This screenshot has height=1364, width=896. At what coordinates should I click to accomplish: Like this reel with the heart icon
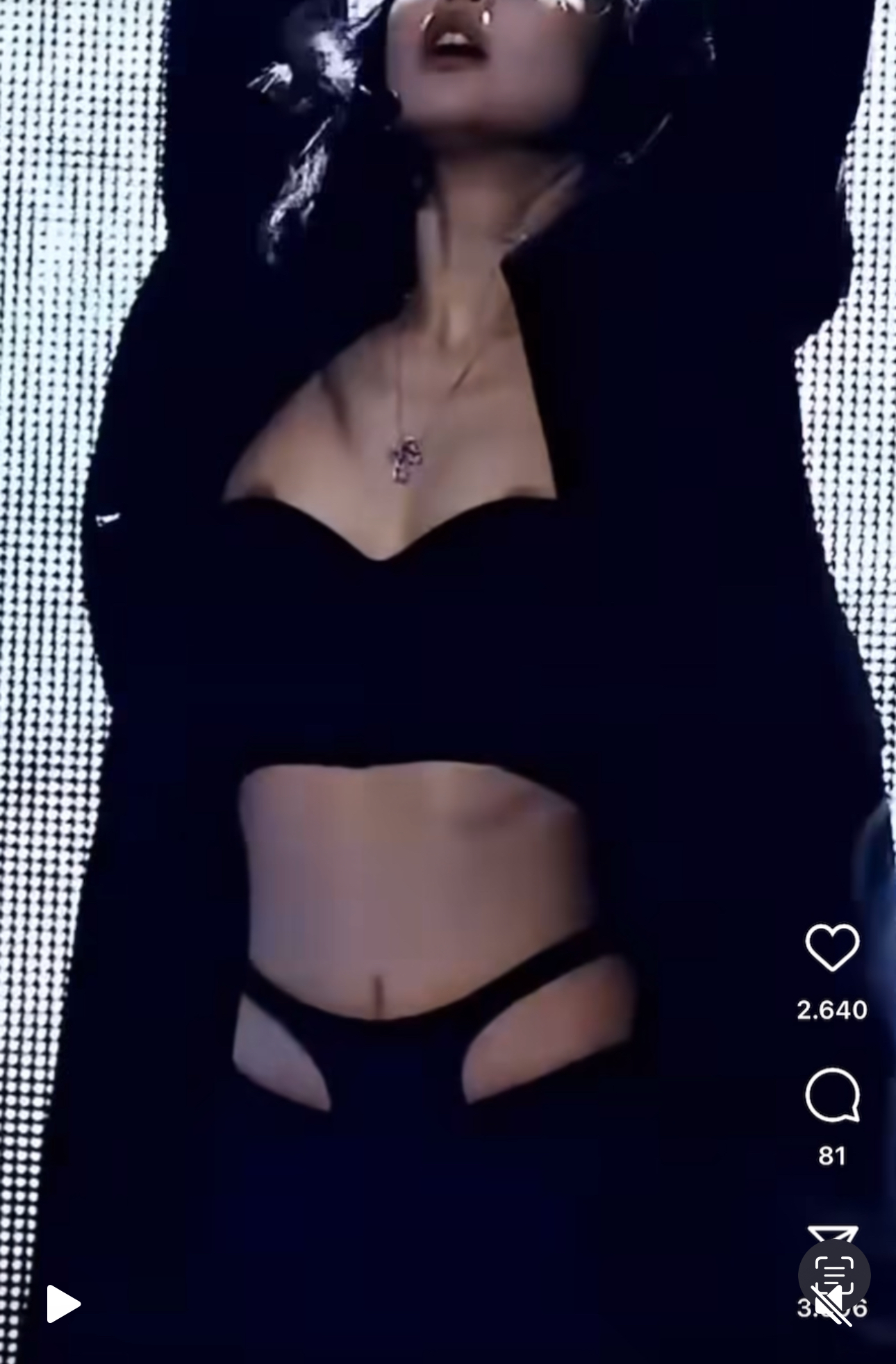(832, 947)
